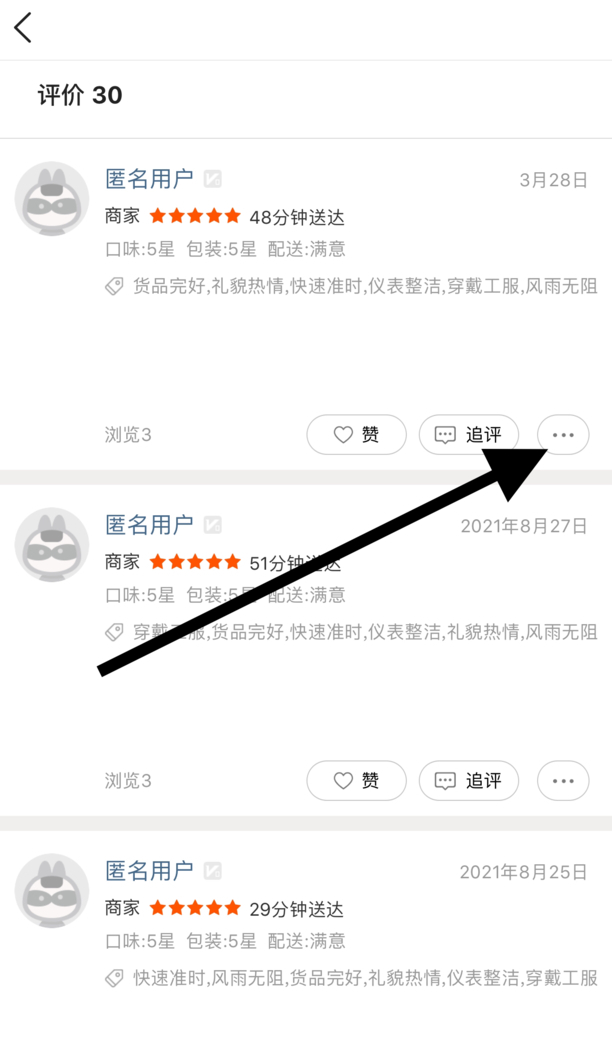The height and width of the screenshot is (1039, 612).
Task: Go back using the top-left arrow
Action: pos(24,28)
